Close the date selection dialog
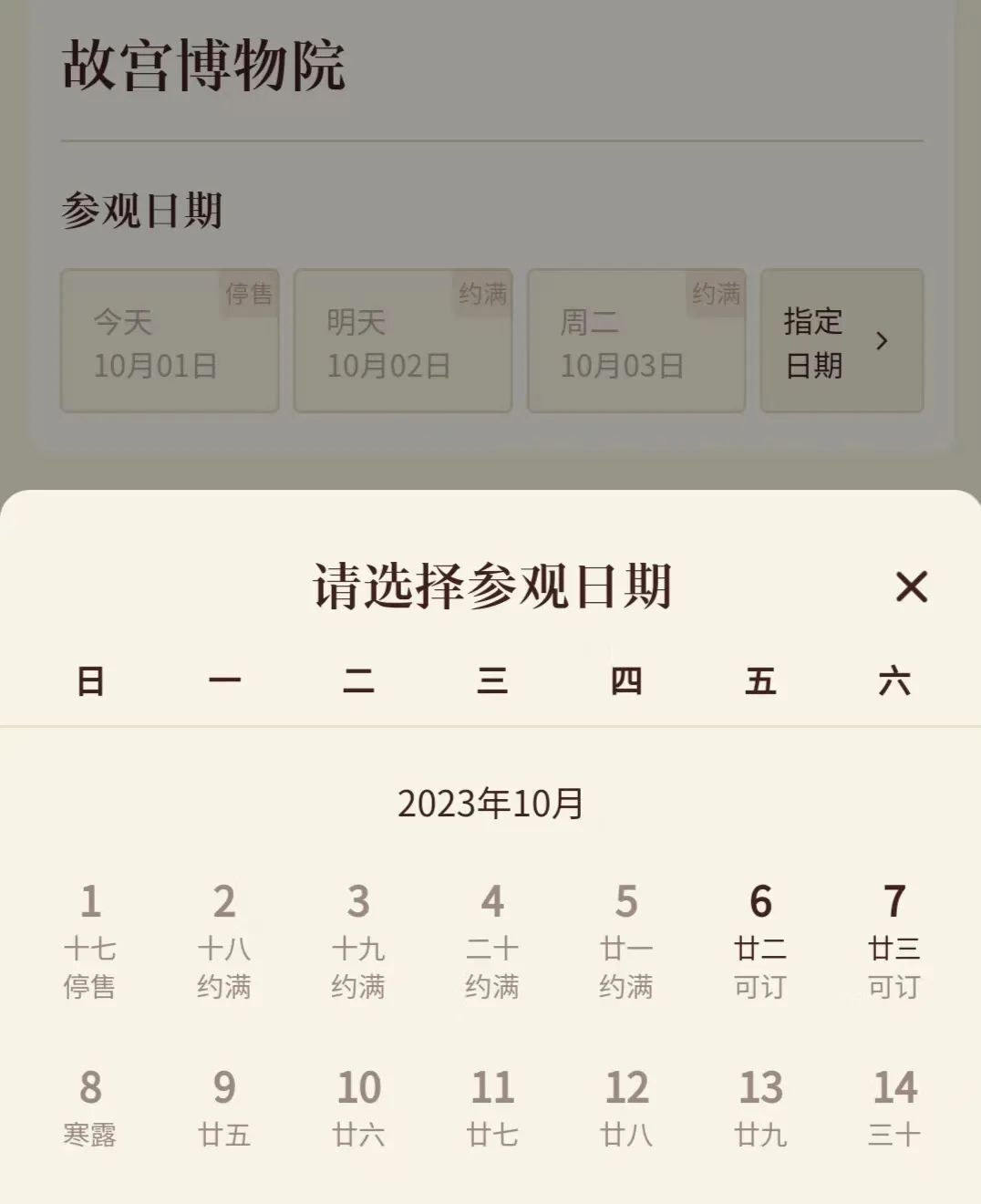 [911, 586]
